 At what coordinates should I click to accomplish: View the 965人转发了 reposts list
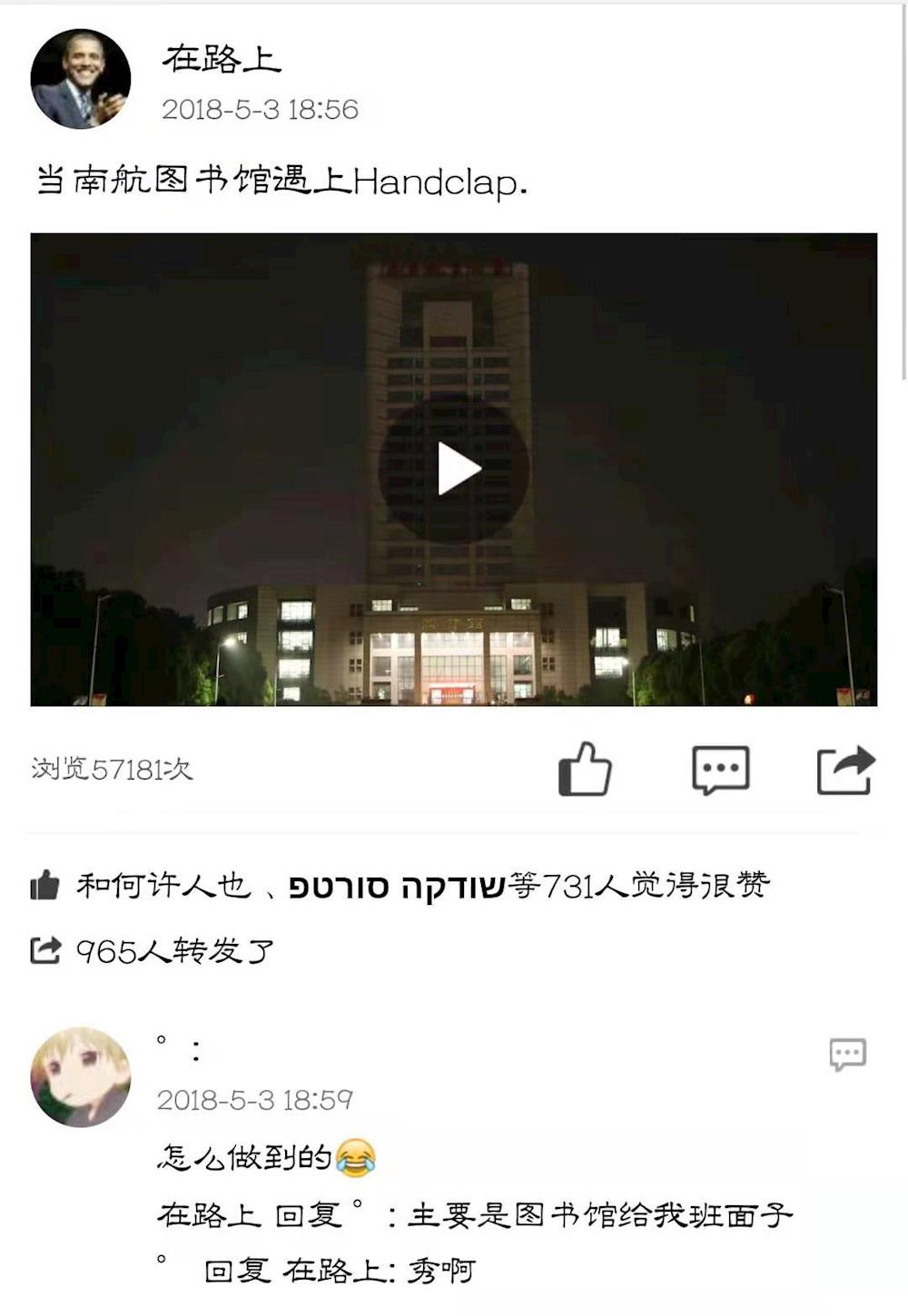pyautogui.click(x=173, y=951)
